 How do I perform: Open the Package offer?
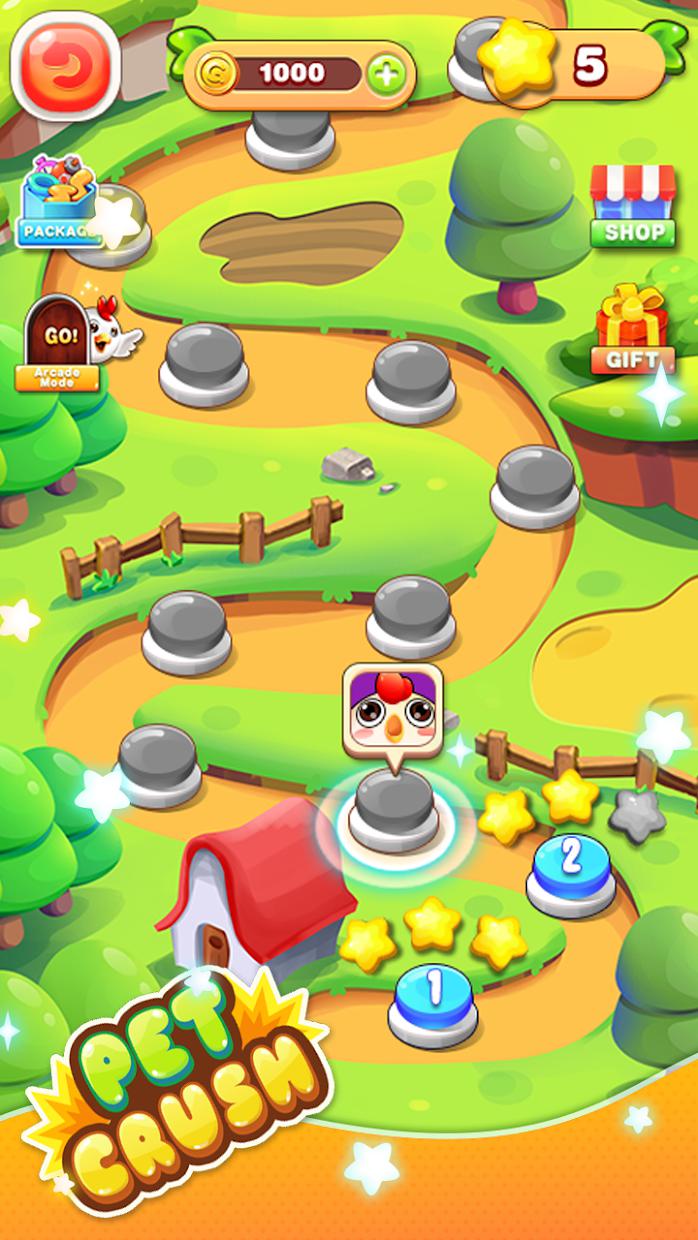coord(58,203)
